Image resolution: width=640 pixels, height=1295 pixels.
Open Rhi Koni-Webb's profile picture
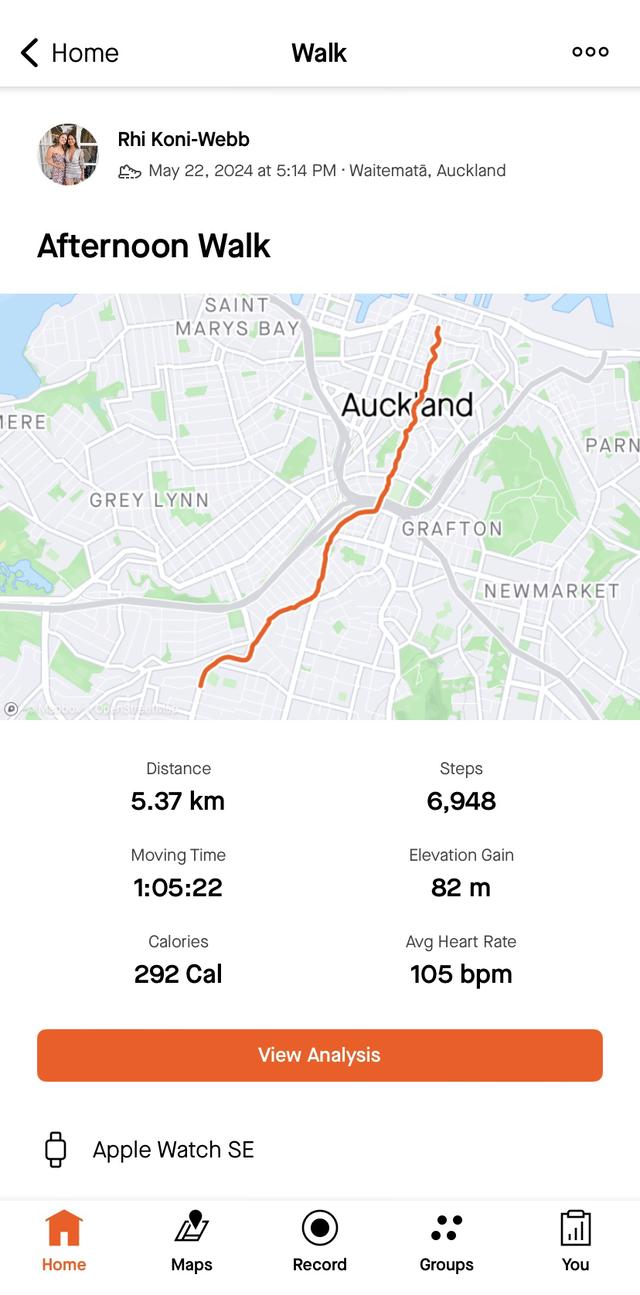68,154
